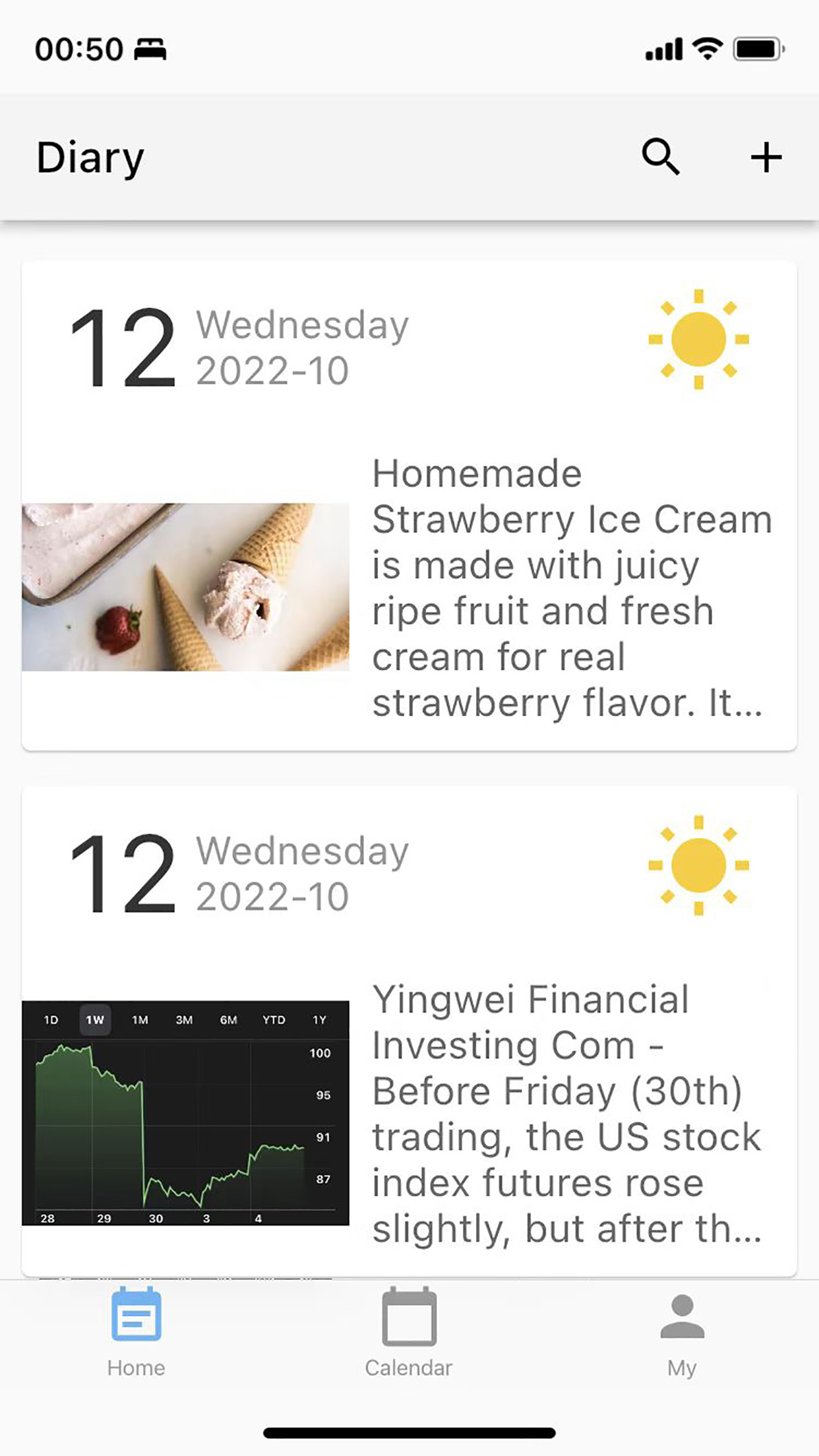Open the diary search
This screenshot has height=1456, width=819.
[660, 157]
